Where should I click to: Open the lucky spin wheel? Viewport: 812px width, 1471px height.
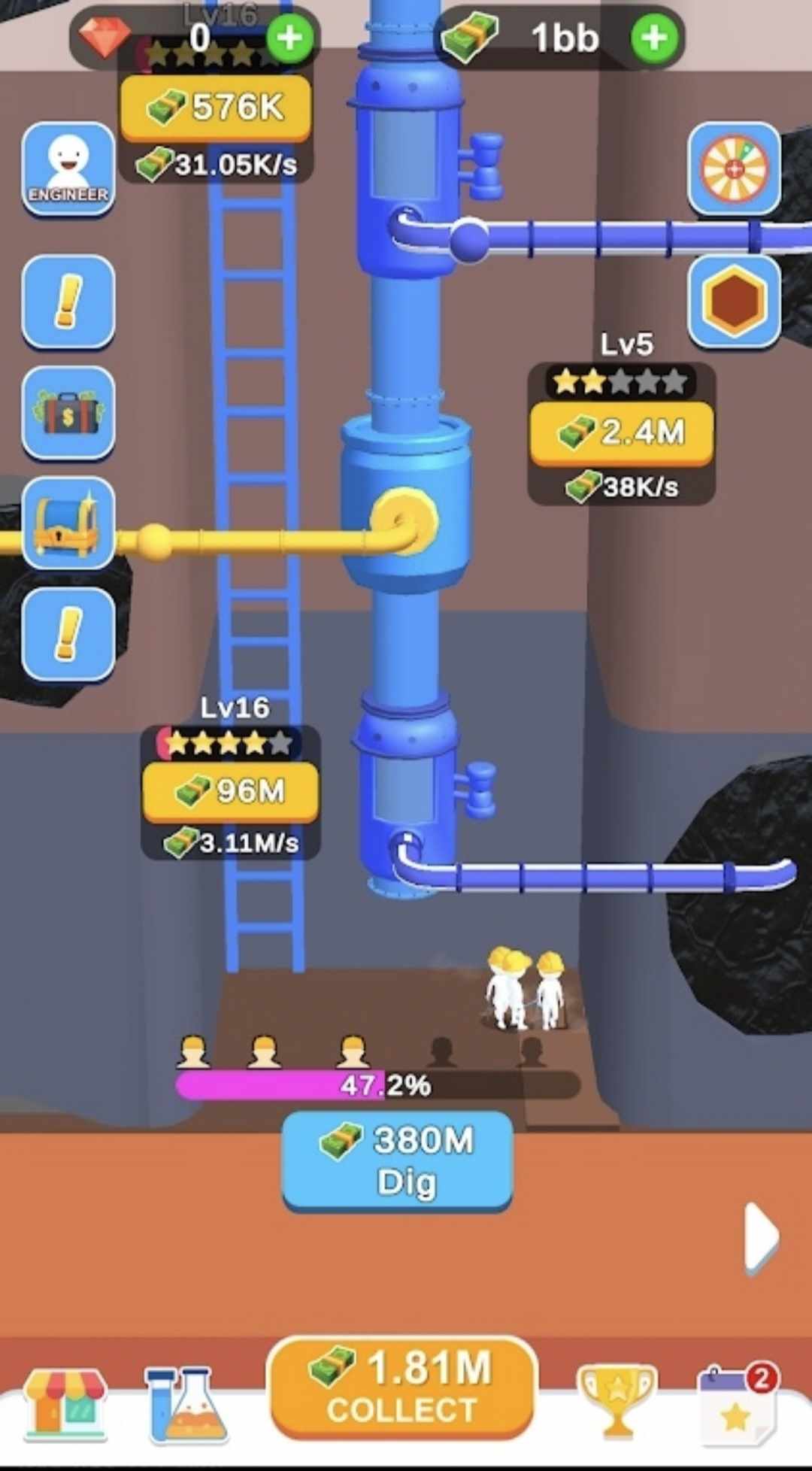734,168
